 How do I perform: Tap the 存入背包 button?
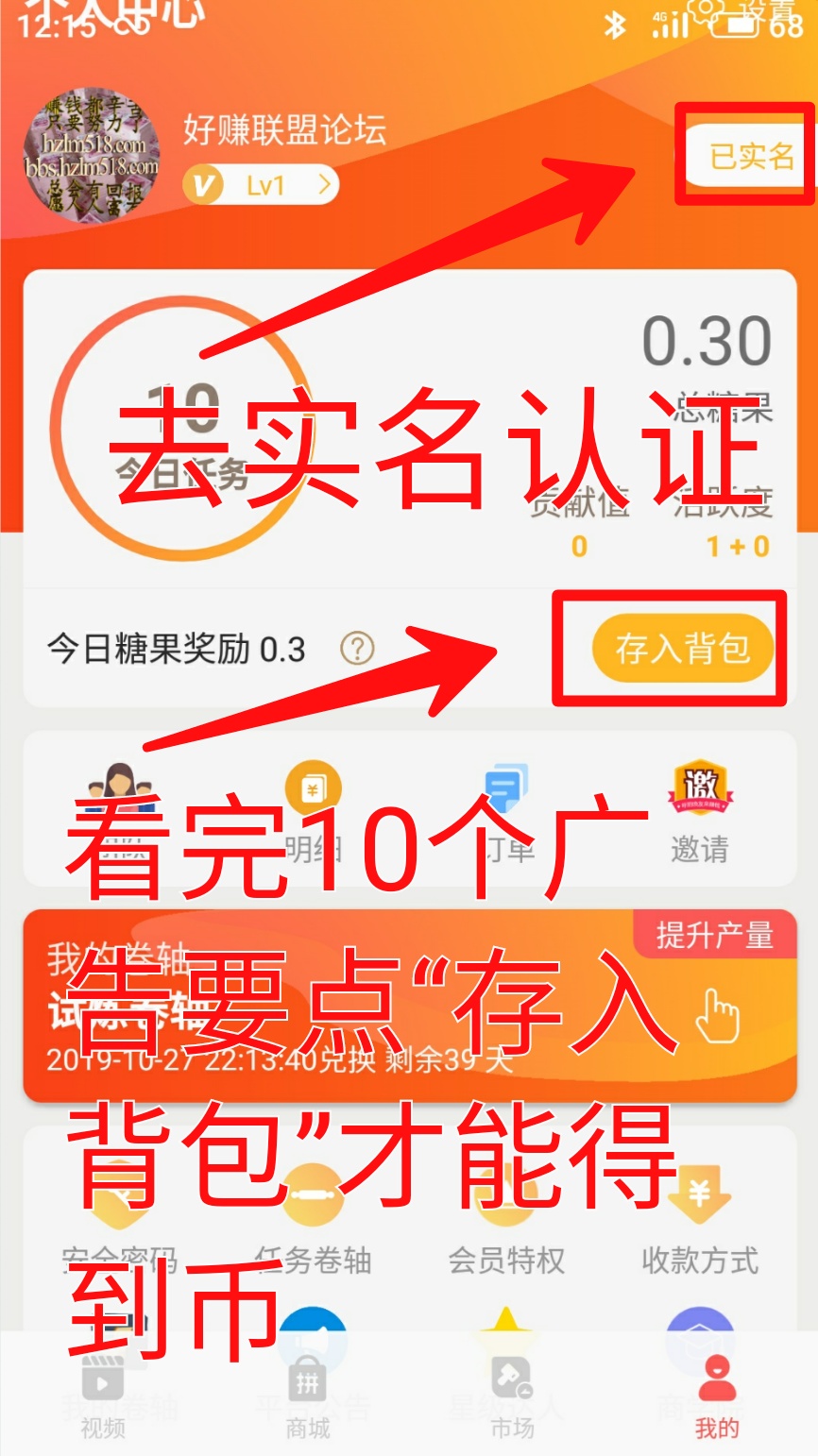coord(682,649)
